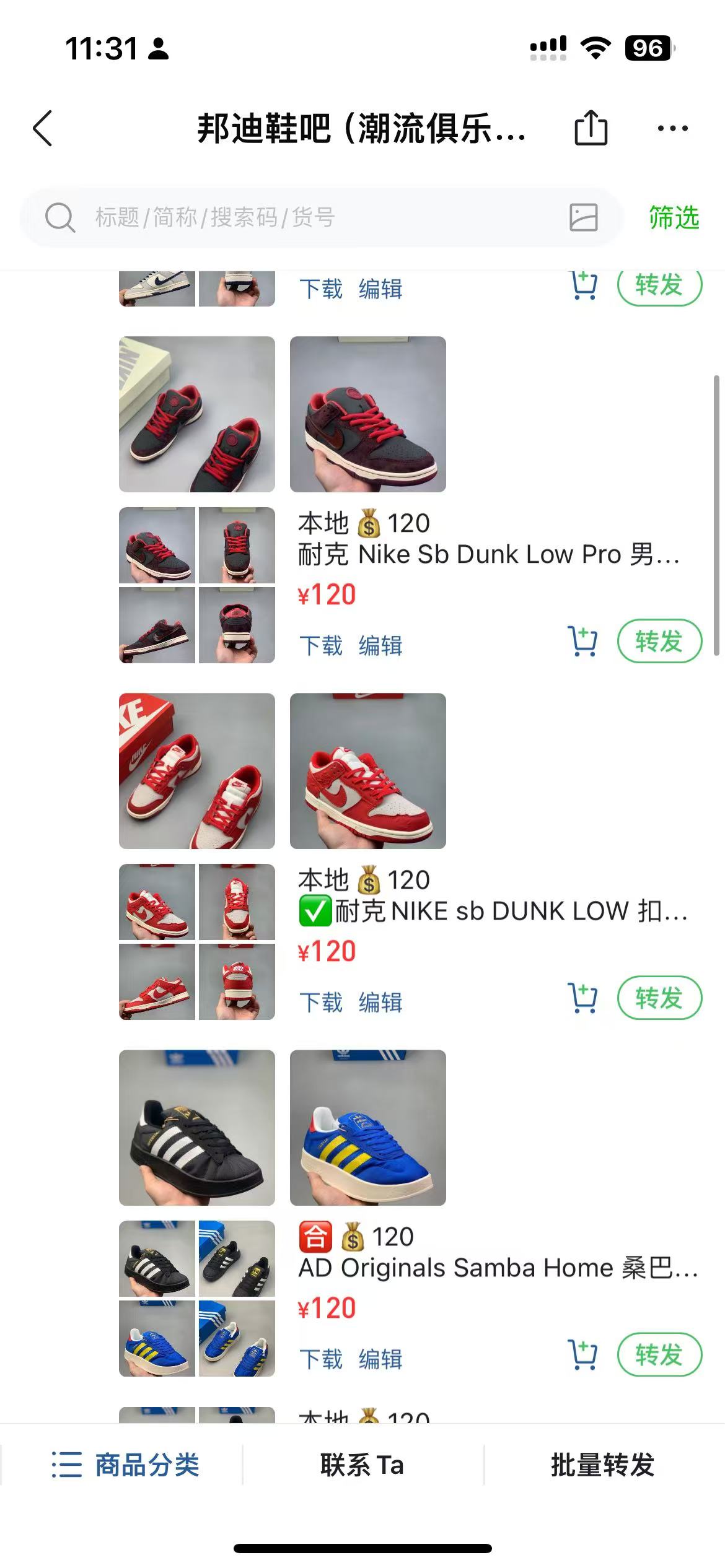Download the AD Originals Samba Home listing
This screenshot has width=725, height=1568.
(x=320, y=1359)
